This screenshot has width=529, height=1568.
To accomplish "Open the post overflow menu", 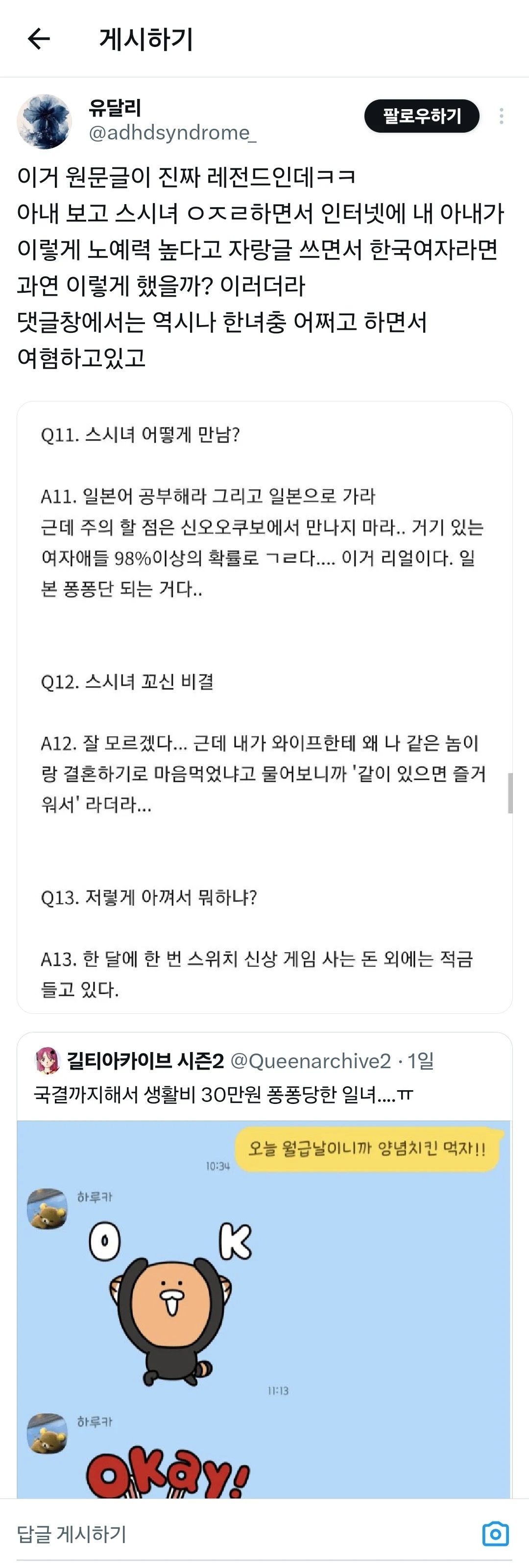I will pos(501,116).
